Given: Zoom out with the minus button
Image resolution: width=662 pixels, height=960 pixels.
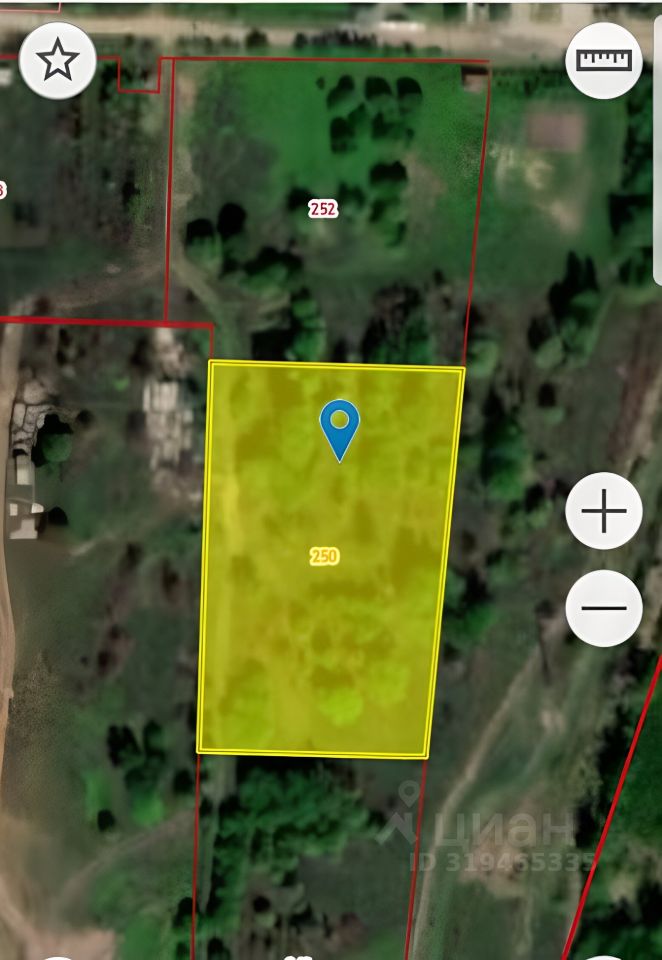Looking at the screenshot, I should click(603, 608).
